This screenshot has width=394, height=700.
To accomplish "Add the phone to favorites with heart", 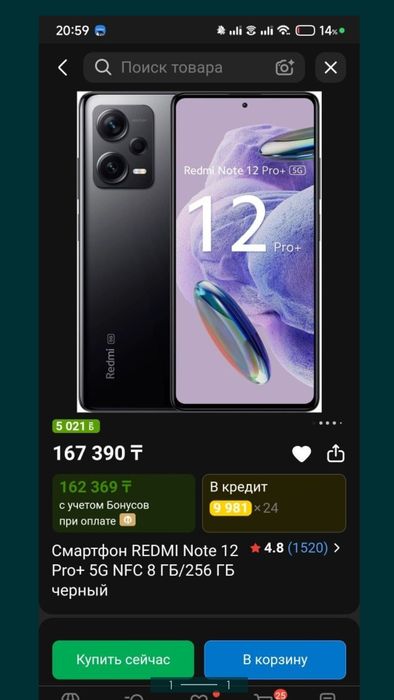I will coord(302,454).
